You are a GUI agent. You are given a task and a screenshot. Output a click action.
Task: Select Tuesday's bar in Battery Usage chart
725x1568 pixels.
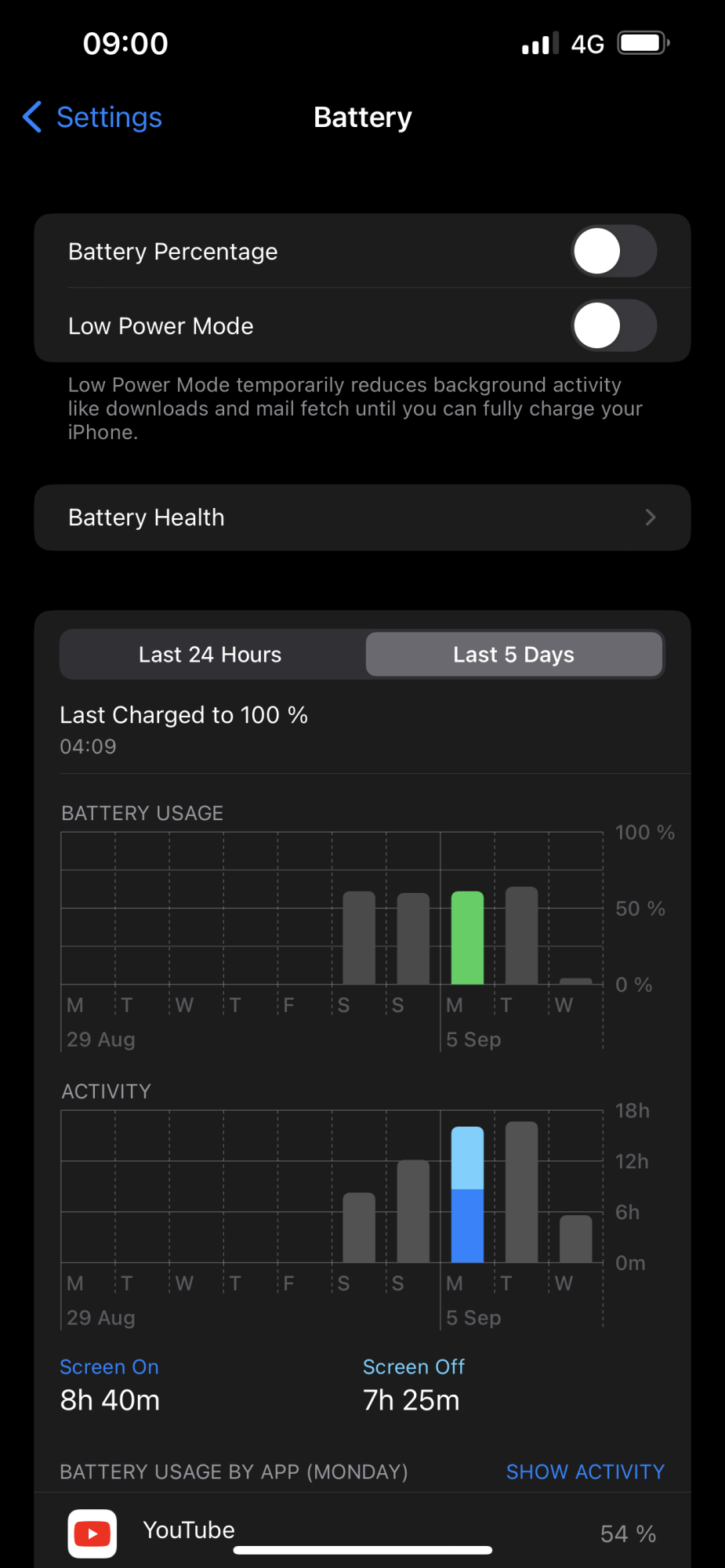coord(522,935)
